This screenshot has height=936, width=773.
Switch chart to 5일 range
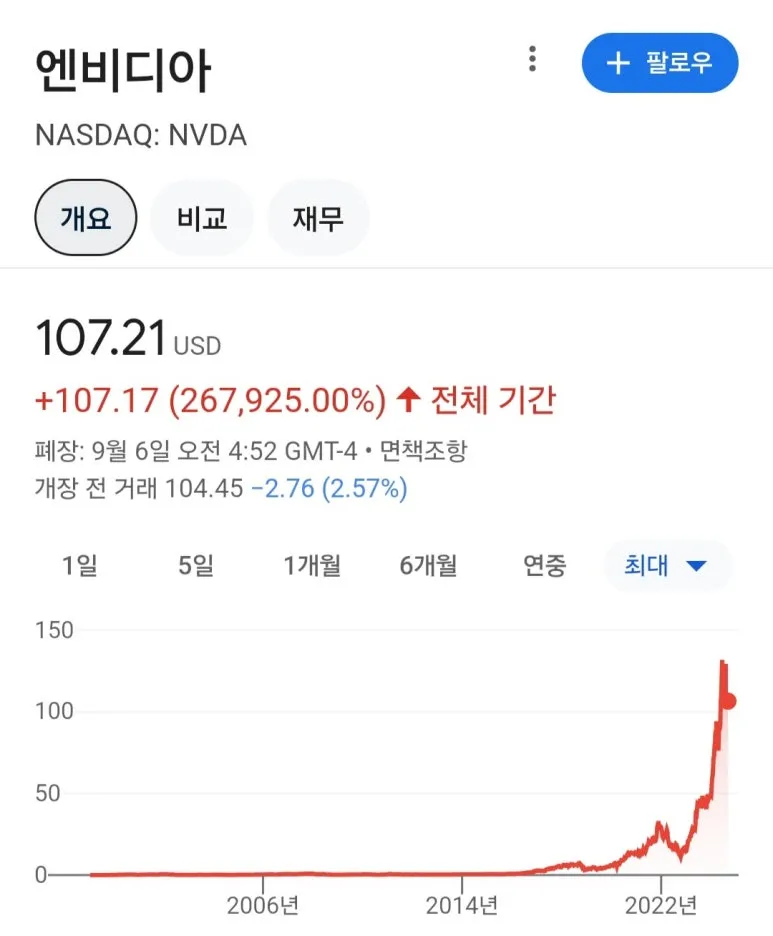(x=196, y=566)
